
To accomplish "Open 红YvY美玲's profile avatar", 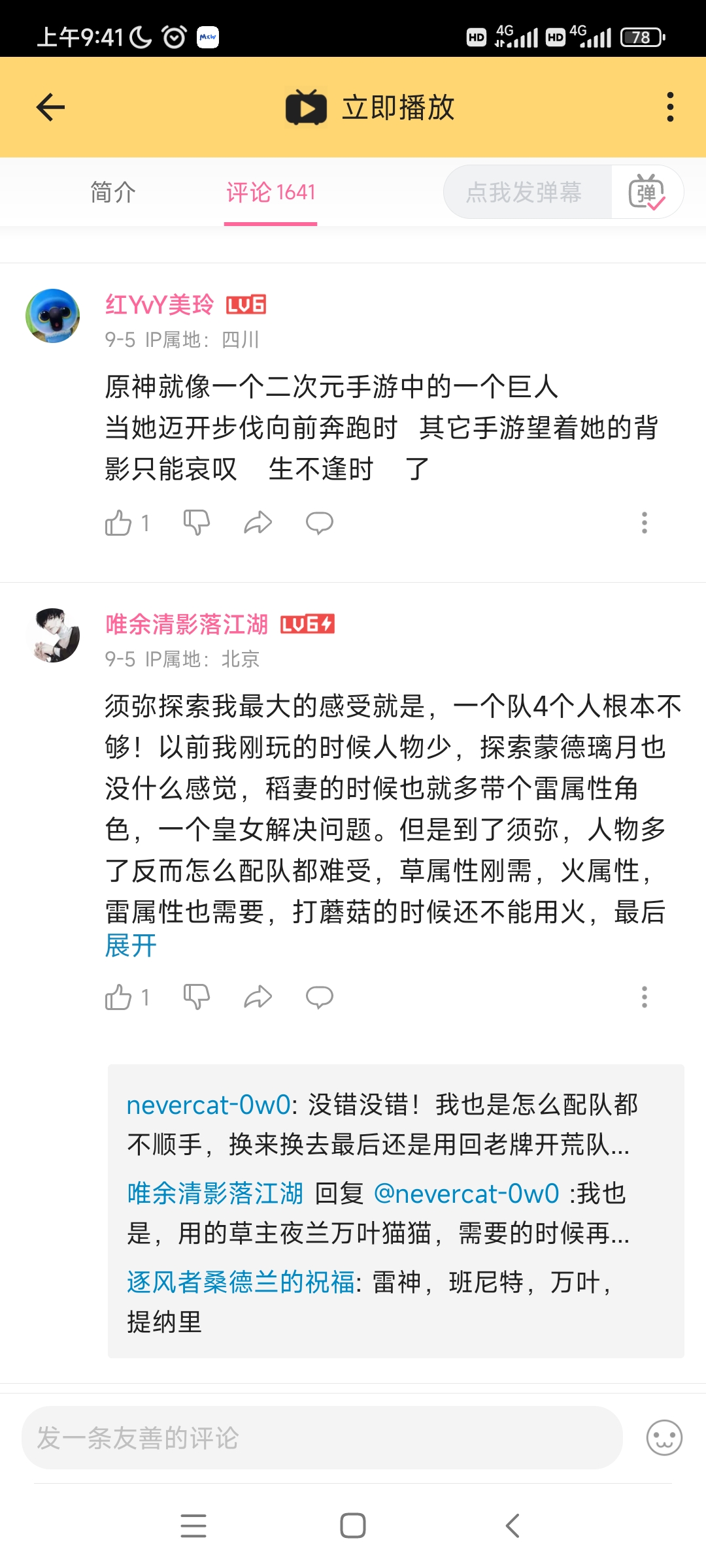I will coord(52,316).
